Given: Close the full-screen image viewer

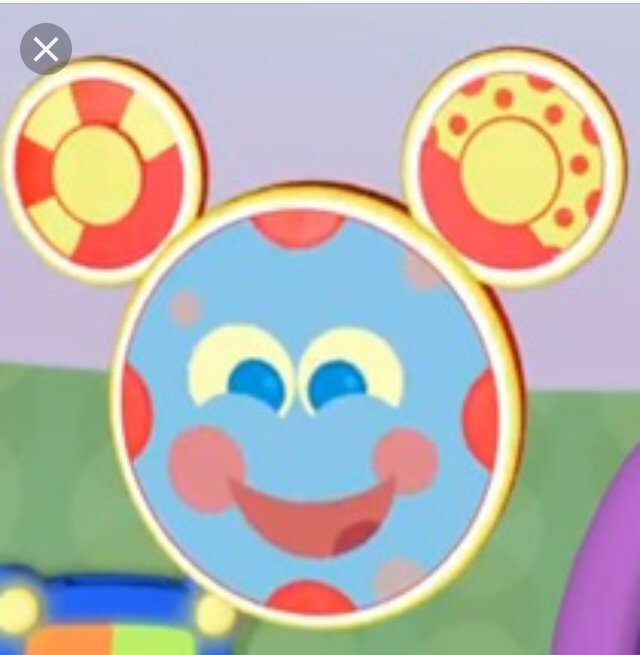Looking at the screenshot, I should [46, 50].
